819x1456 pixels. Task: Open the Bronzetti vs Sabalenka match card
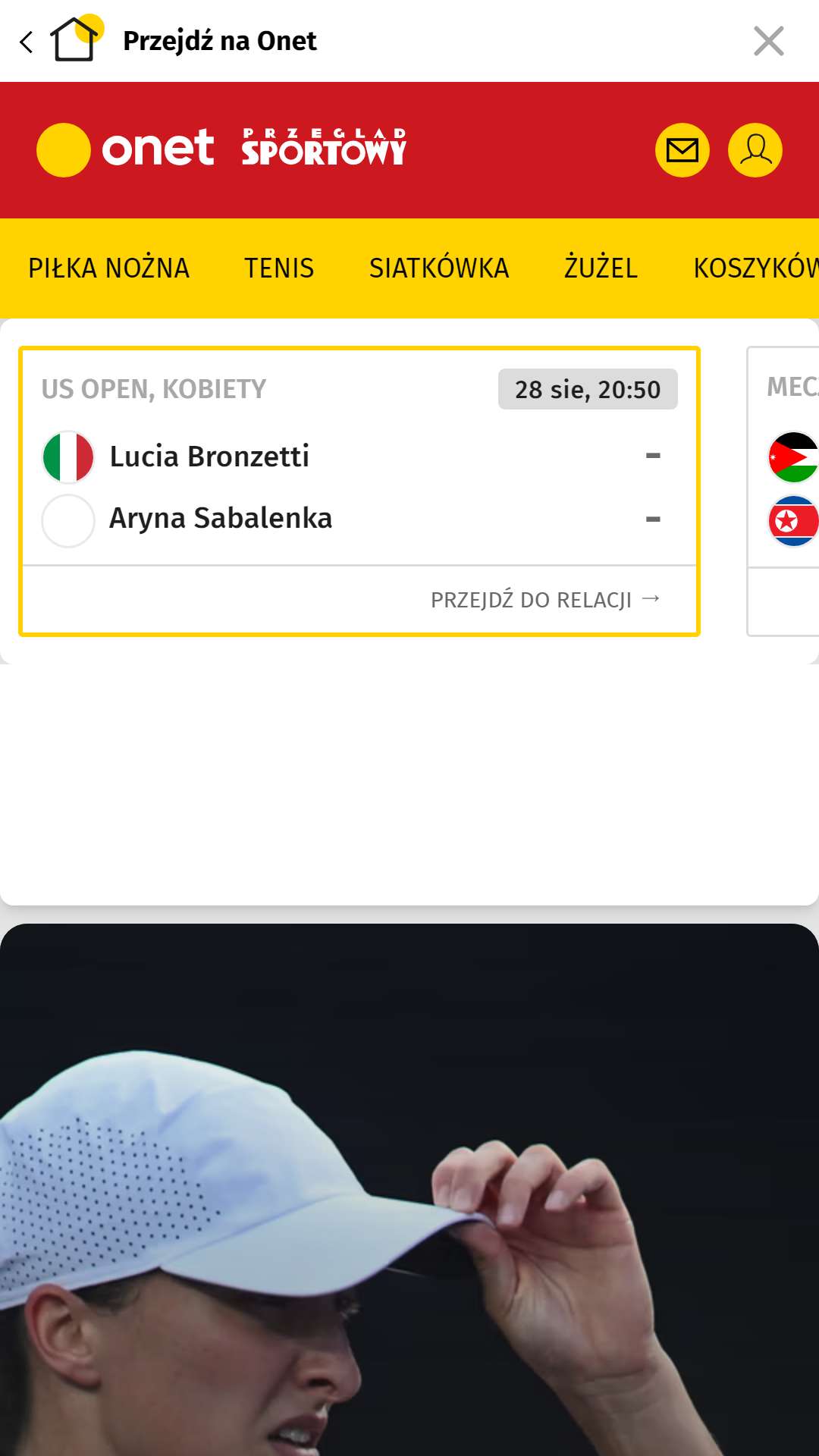pos(359,491)
